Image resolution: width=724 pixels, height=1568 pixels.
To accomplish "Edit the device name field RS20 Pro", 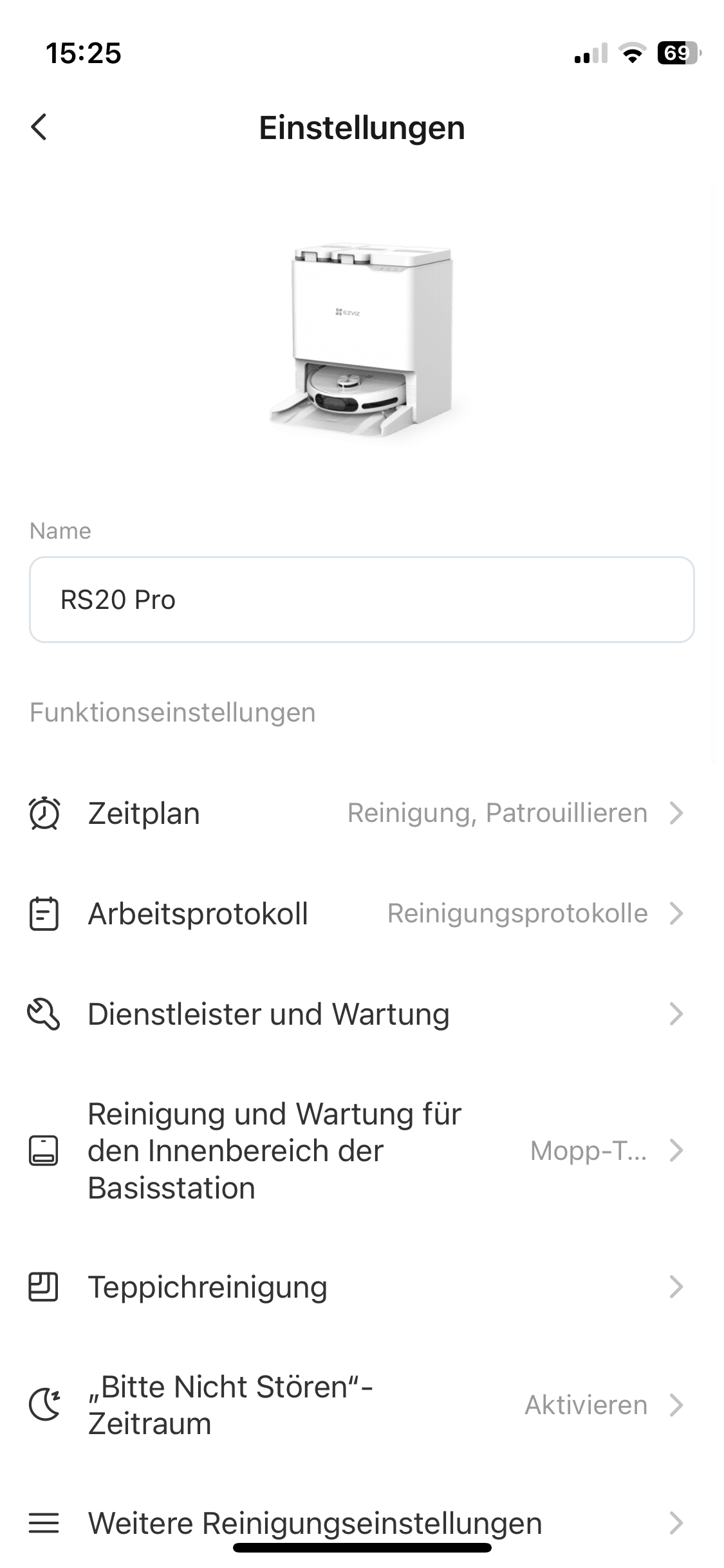I will click(362, 599).
